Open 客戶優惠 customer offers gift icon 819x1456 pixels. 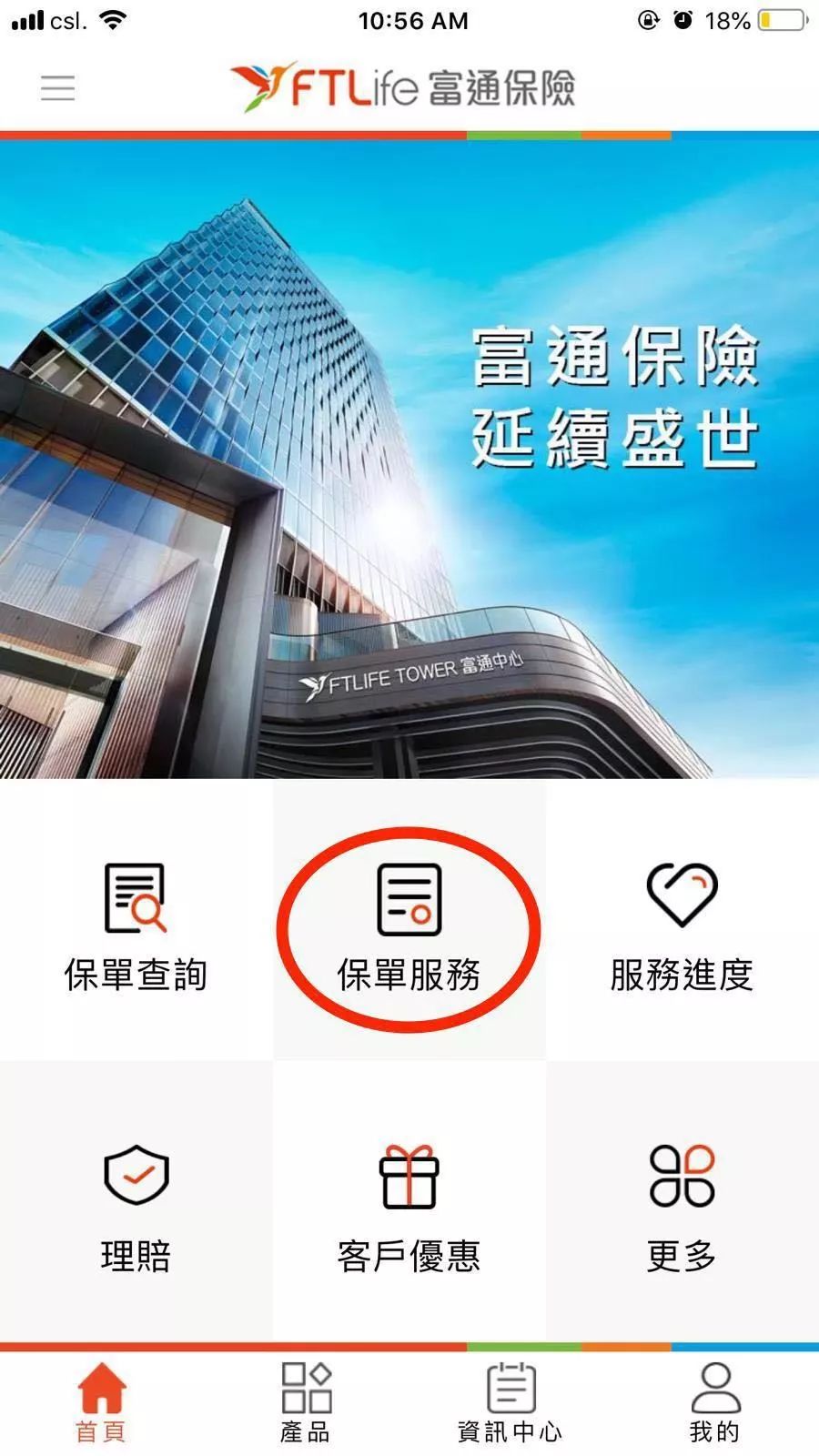click(x=408, y=1177)
